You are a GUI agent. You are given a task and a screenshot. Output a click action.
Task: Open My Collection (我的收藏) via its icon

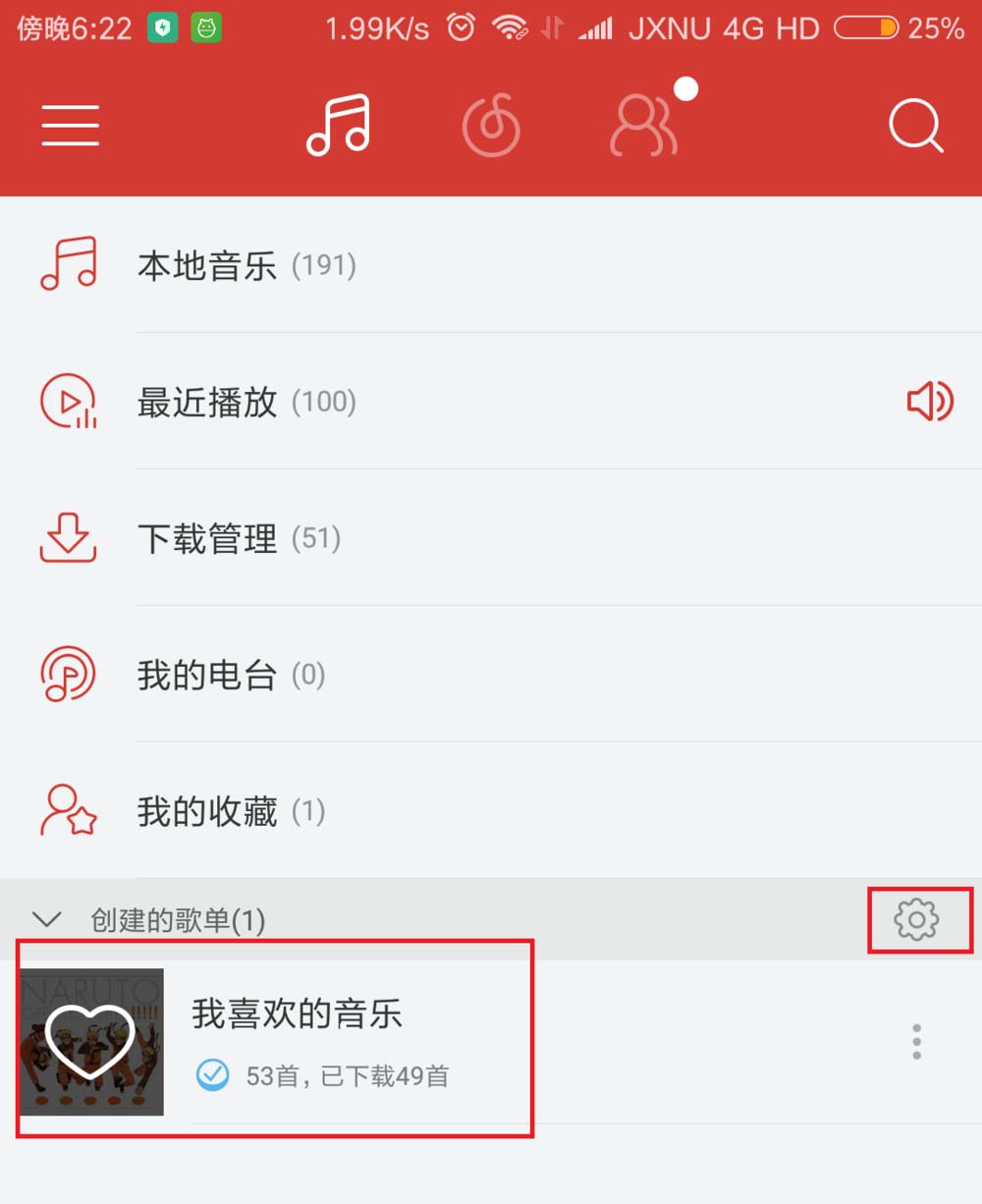[67, 811]
